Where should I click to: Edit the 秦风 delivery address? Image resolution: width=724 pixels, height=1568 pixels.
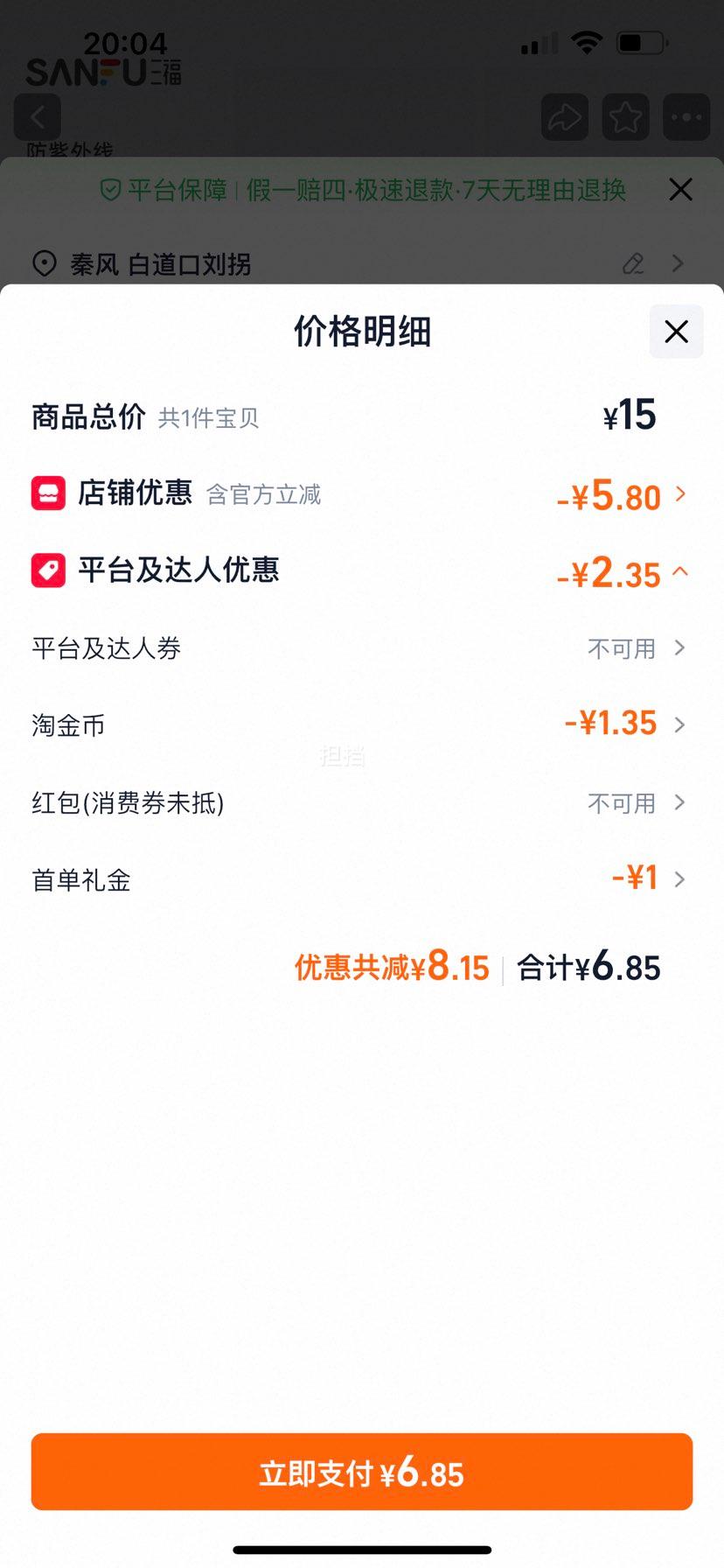point(633,263)
